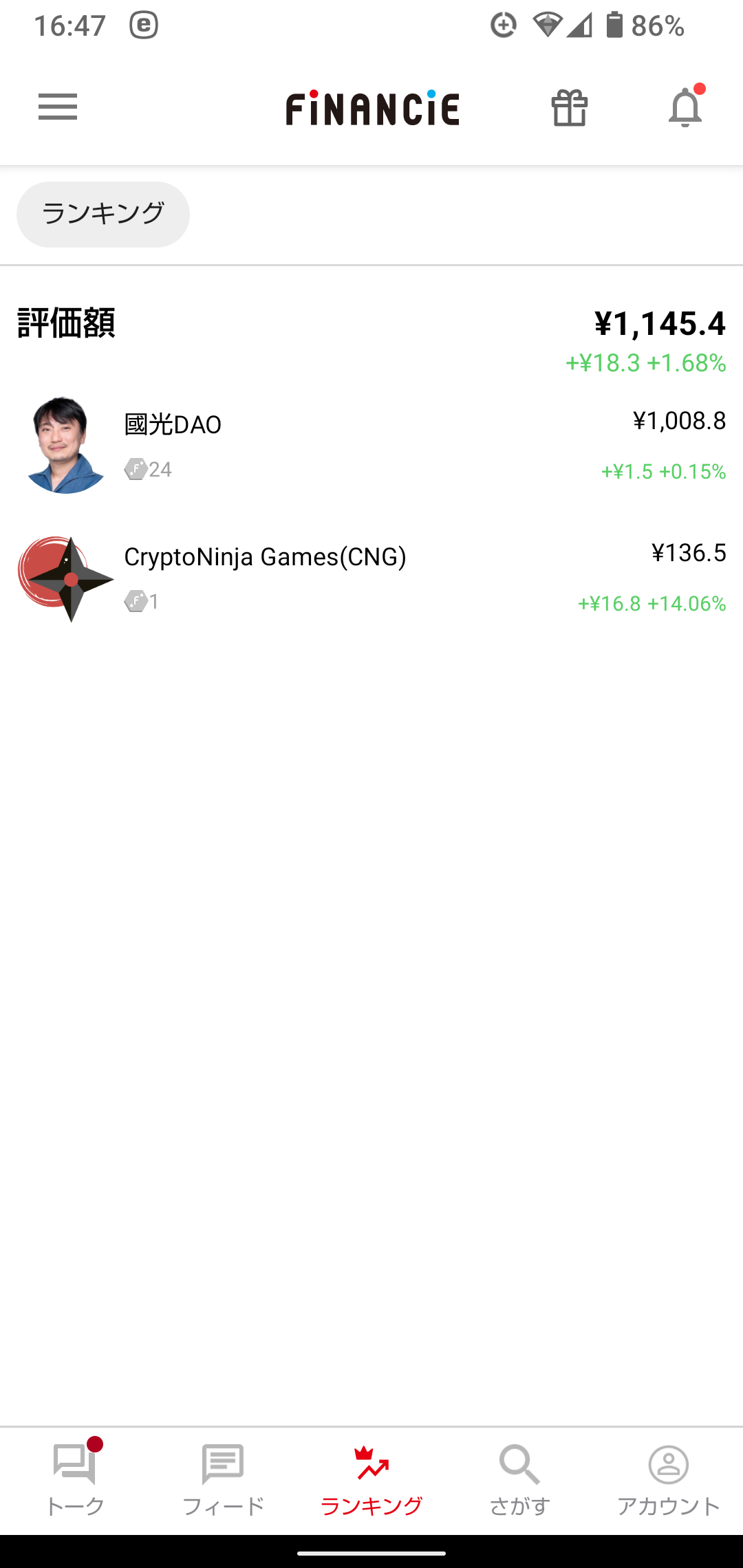
Task: Go to the ランキング bottom tab
Action: pyautogui.click(x=371, y=1480)
